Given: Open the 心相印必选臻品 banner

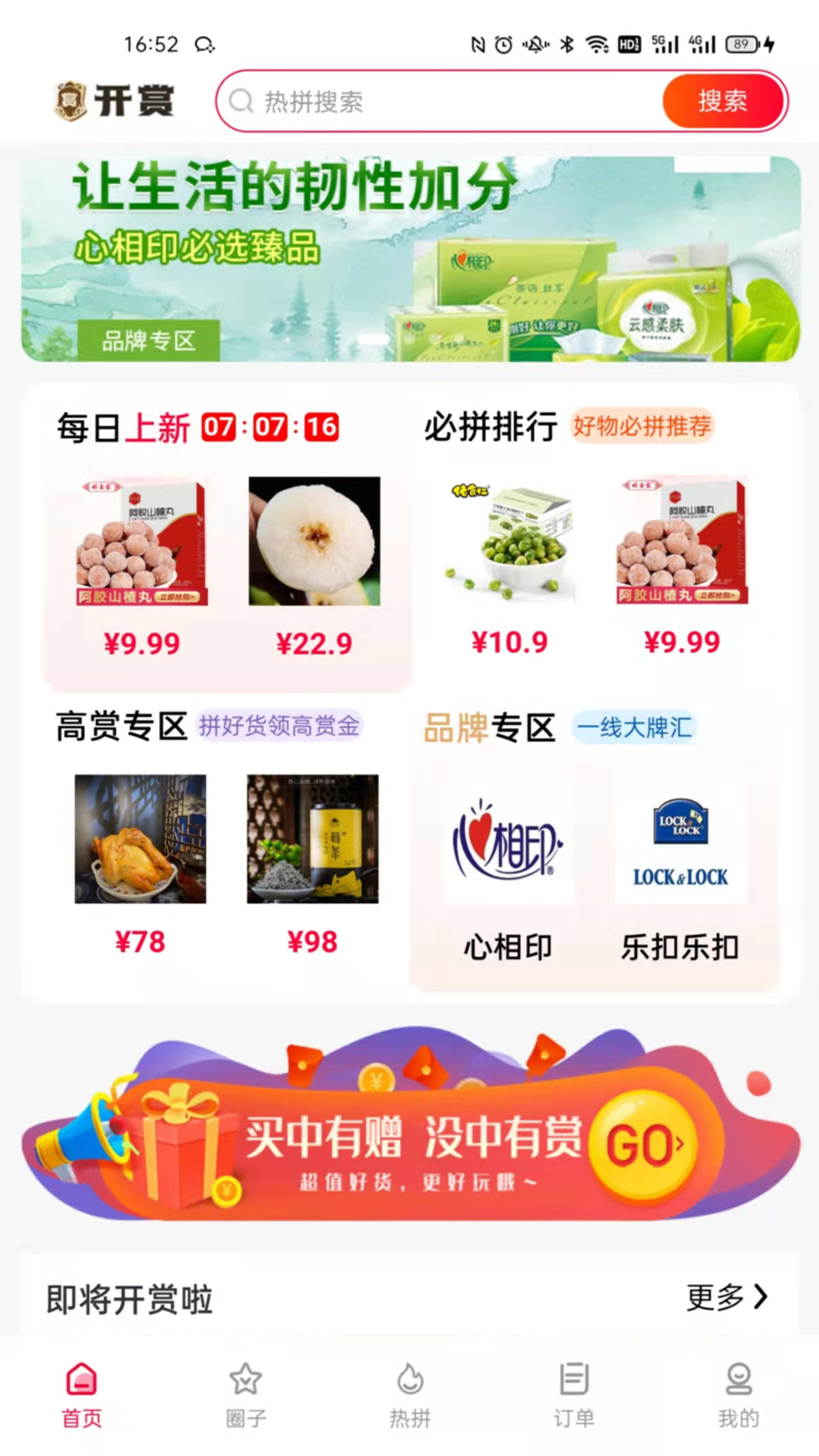Looking at the screenshot, I should 410,259.
